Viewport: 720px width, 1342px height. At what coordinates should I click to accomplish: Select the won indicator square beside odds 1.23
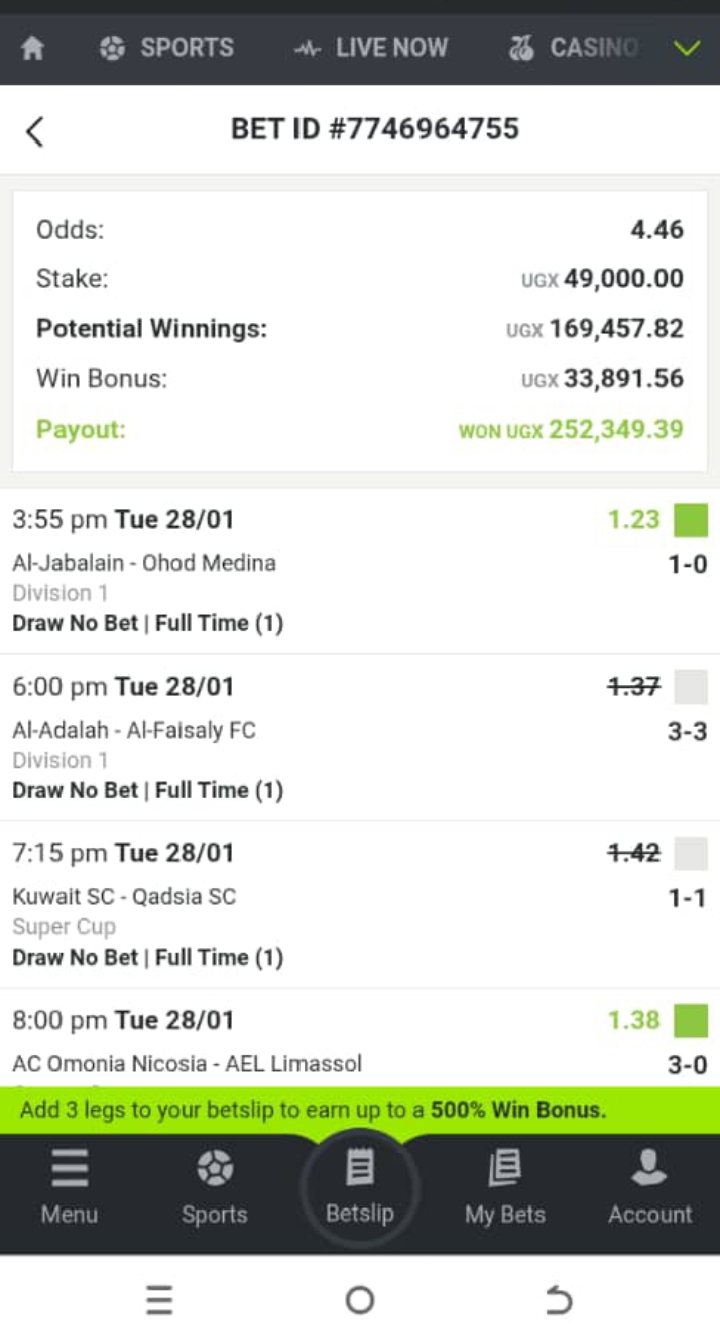690,519
